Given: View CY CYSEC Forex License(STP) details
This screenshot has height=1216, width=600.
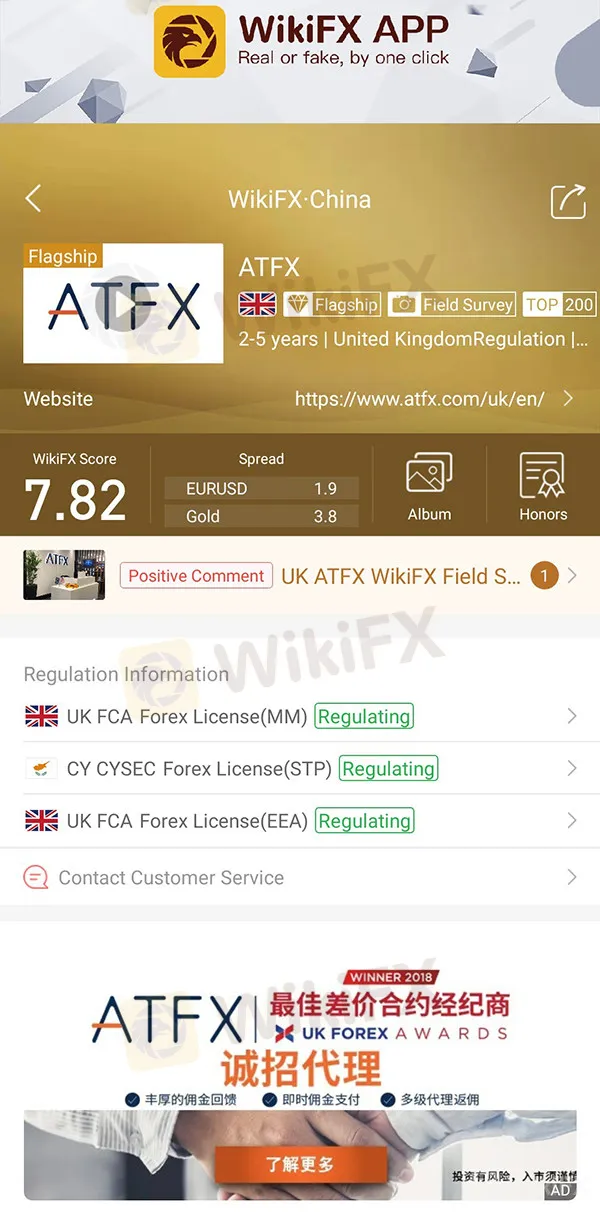Looking at the screenshot, I should (x=300, y=769).
